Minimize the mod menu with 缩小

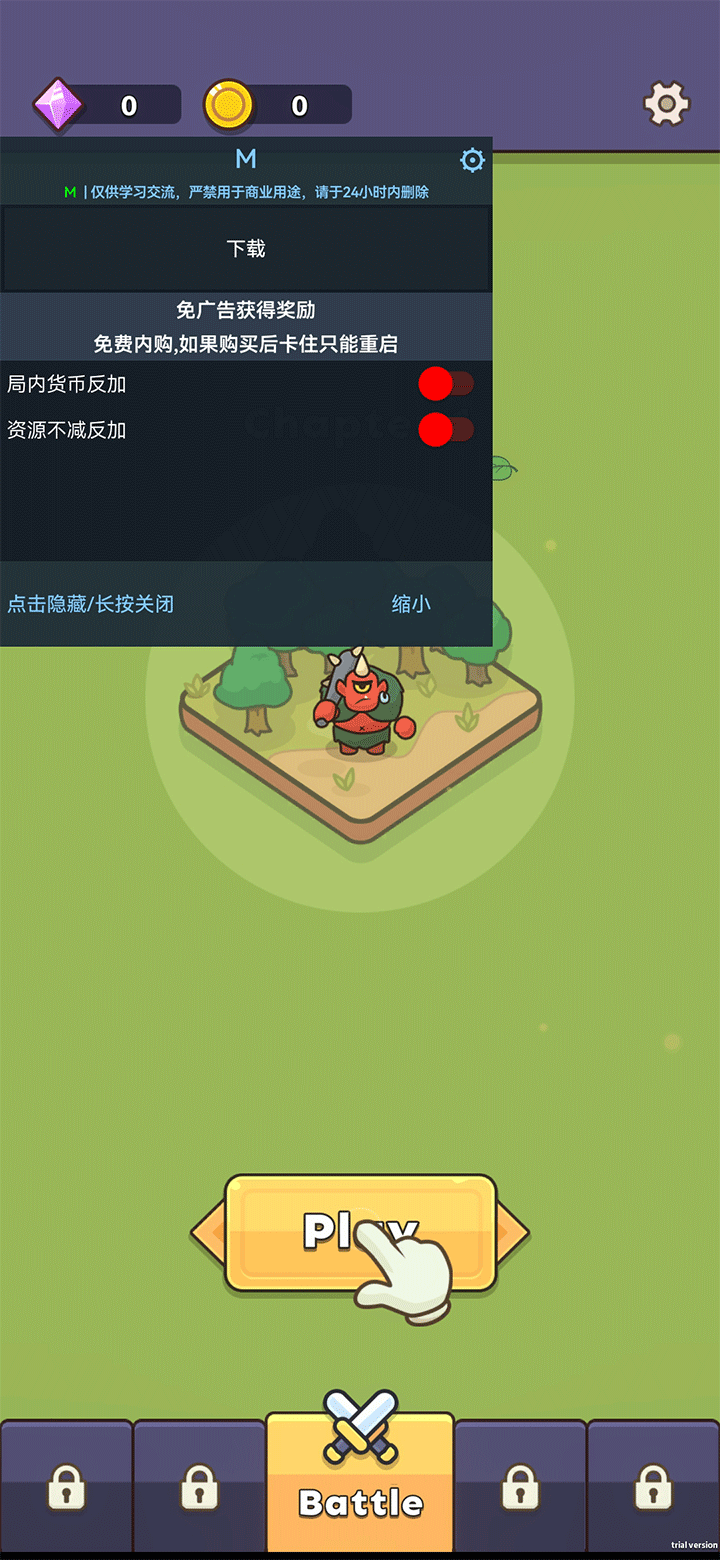(411, 604)
